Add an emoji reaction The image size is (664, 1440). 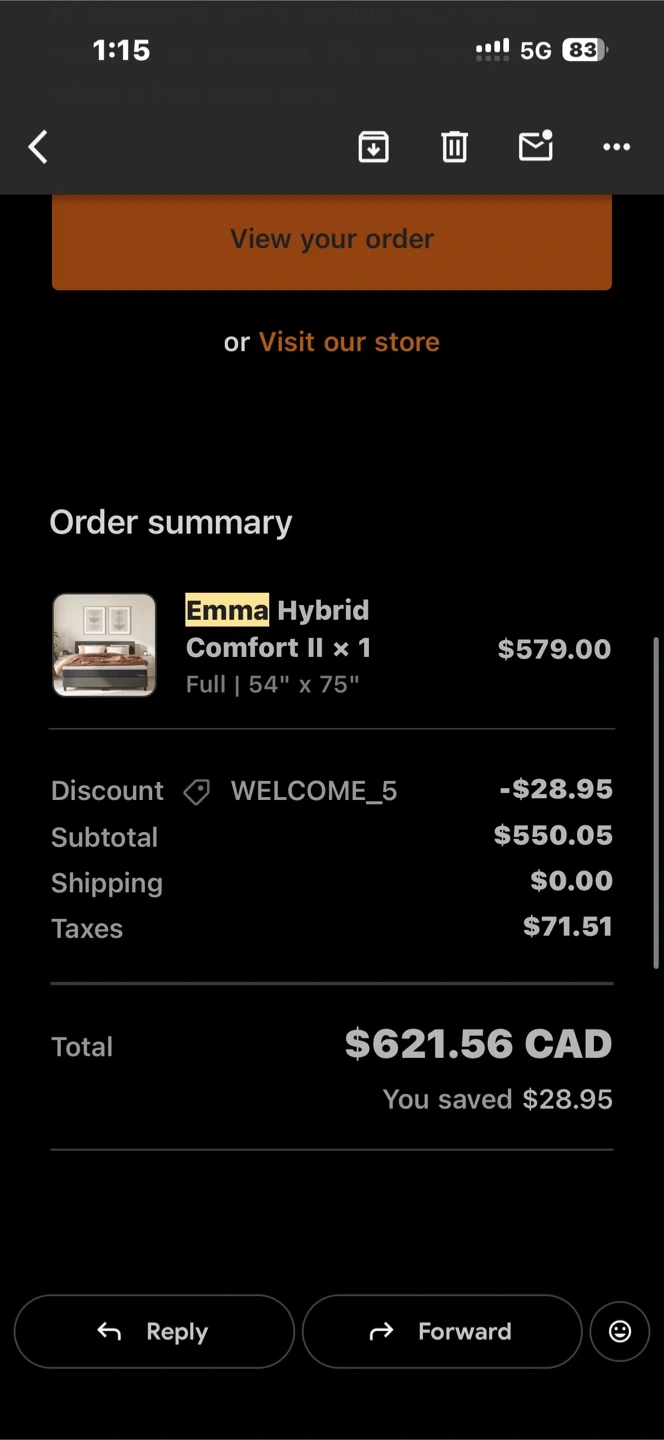point(620,1331)
